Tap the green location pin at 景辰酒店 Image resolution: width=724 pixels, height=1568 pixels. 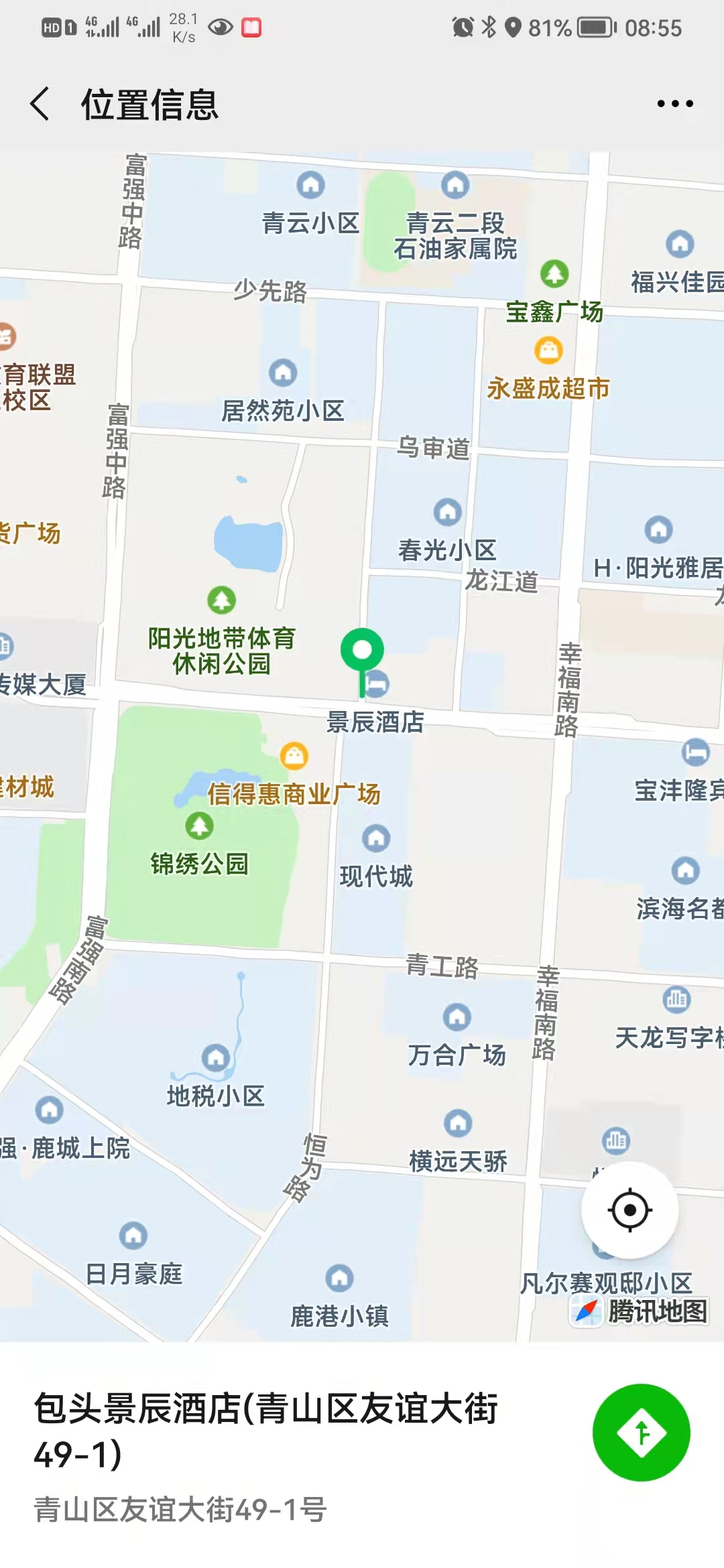(362, 651)
